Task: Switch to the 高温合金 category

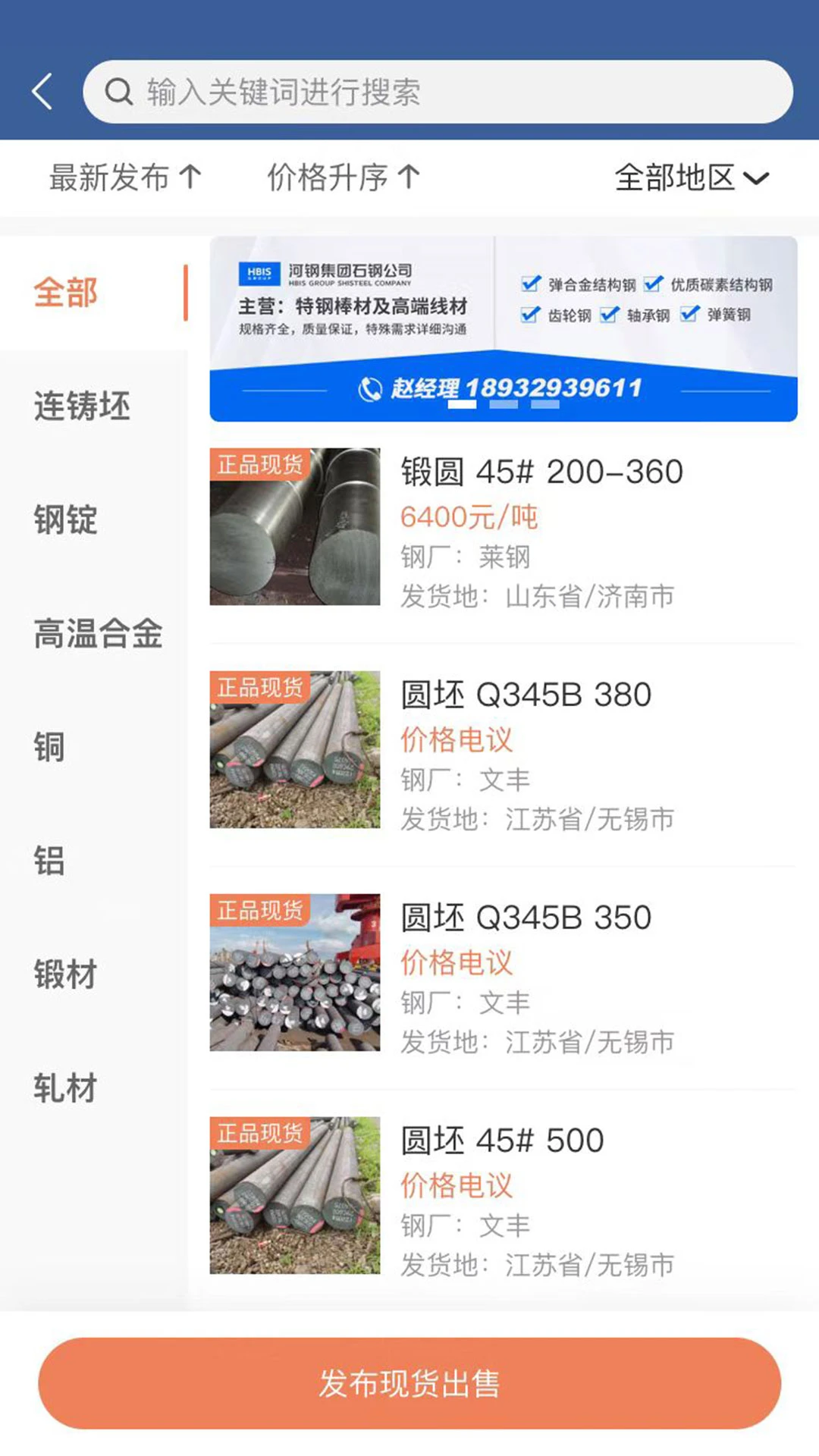Action: 97,635
